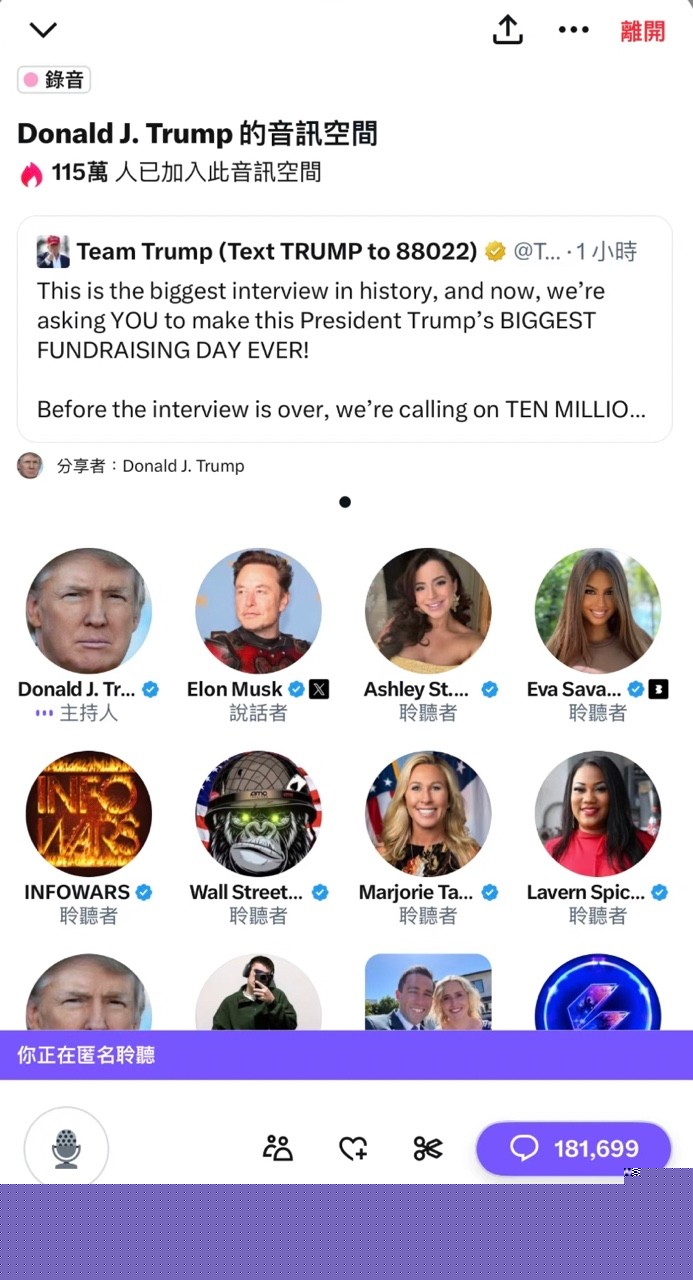
Task: Open the three-dot overflow menu
Action: point(573,30)
